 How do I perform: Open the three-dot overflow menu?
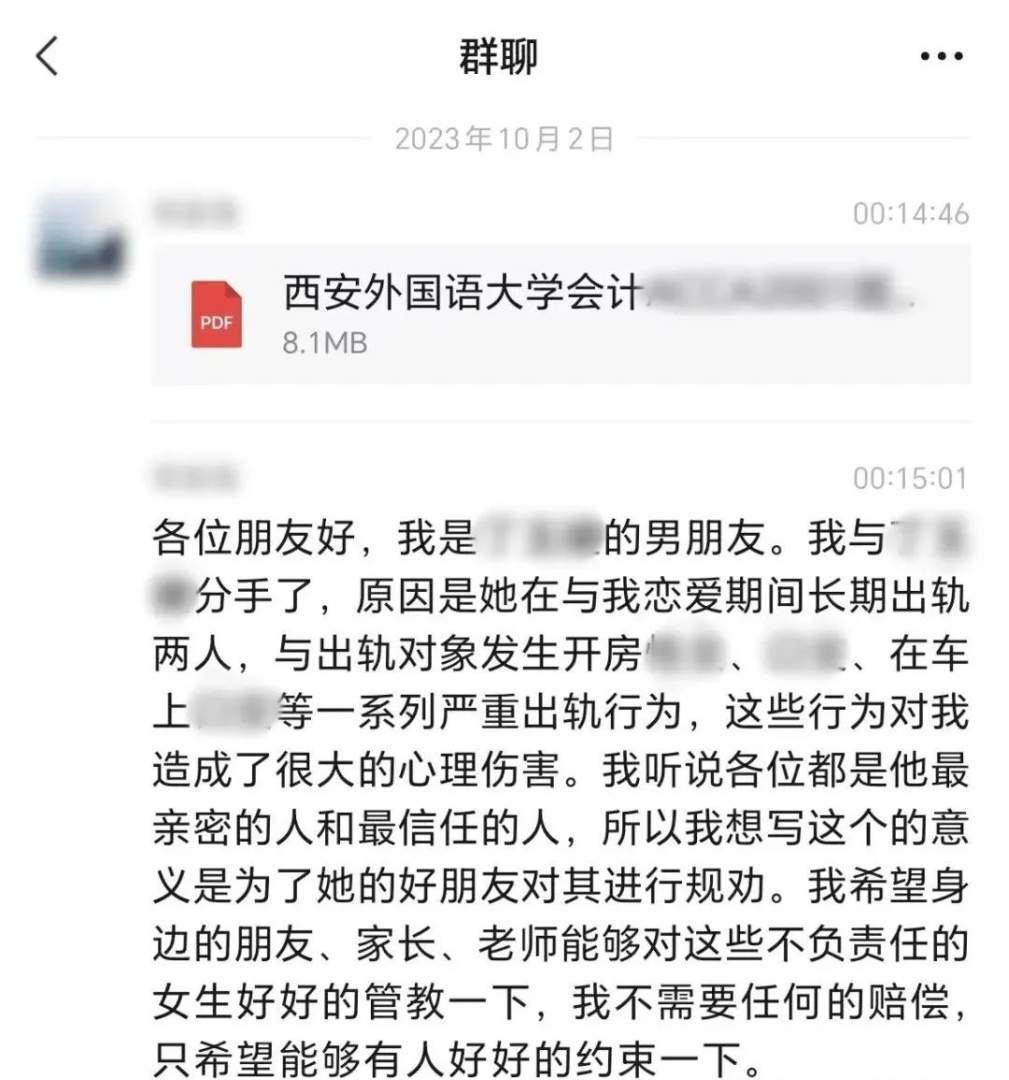click(x=940, y=57)
